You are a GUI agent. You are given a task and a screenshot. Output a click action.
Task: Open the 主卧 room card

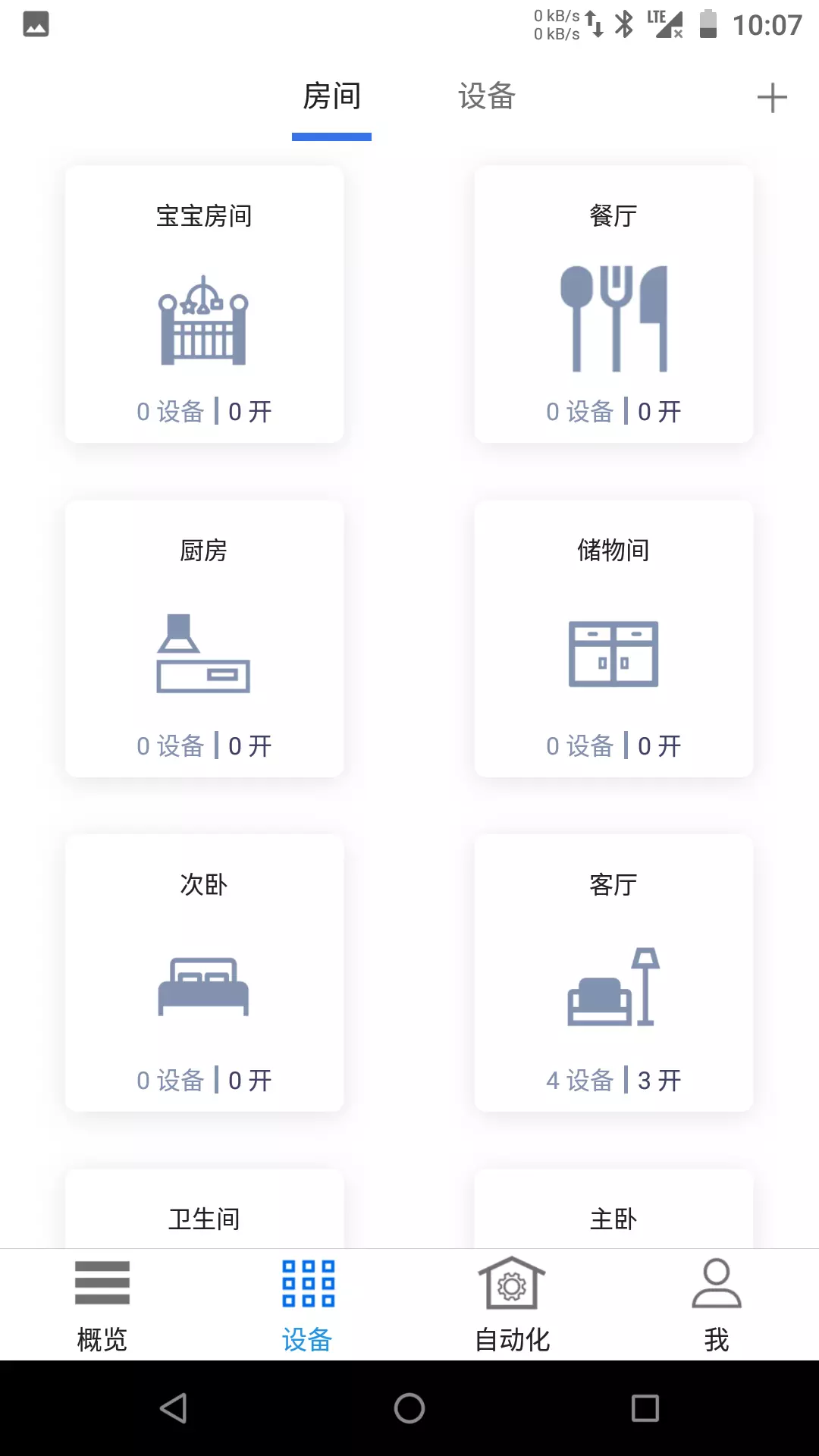pos(613,1210)
